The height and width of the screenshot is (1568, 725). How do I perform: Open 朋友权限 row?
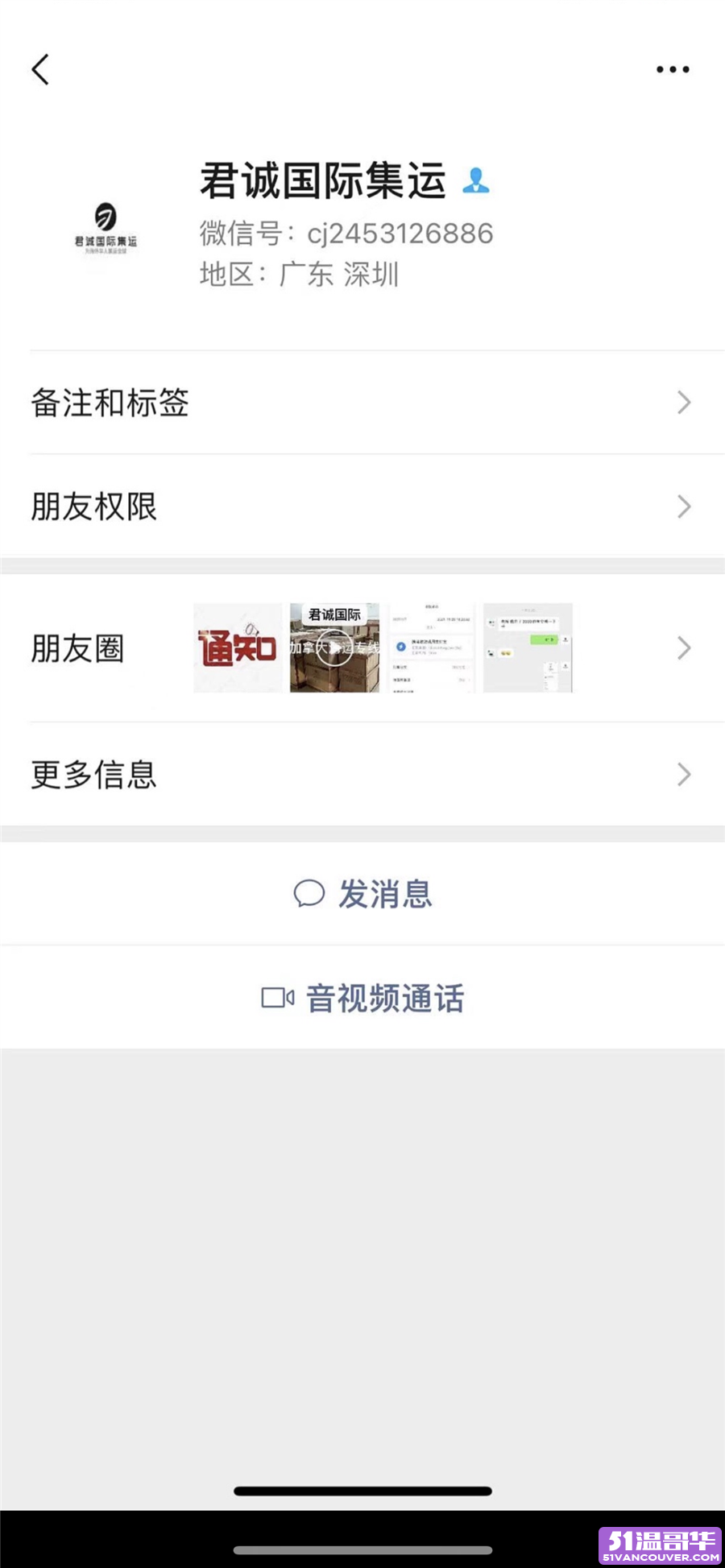click(362, 507)
